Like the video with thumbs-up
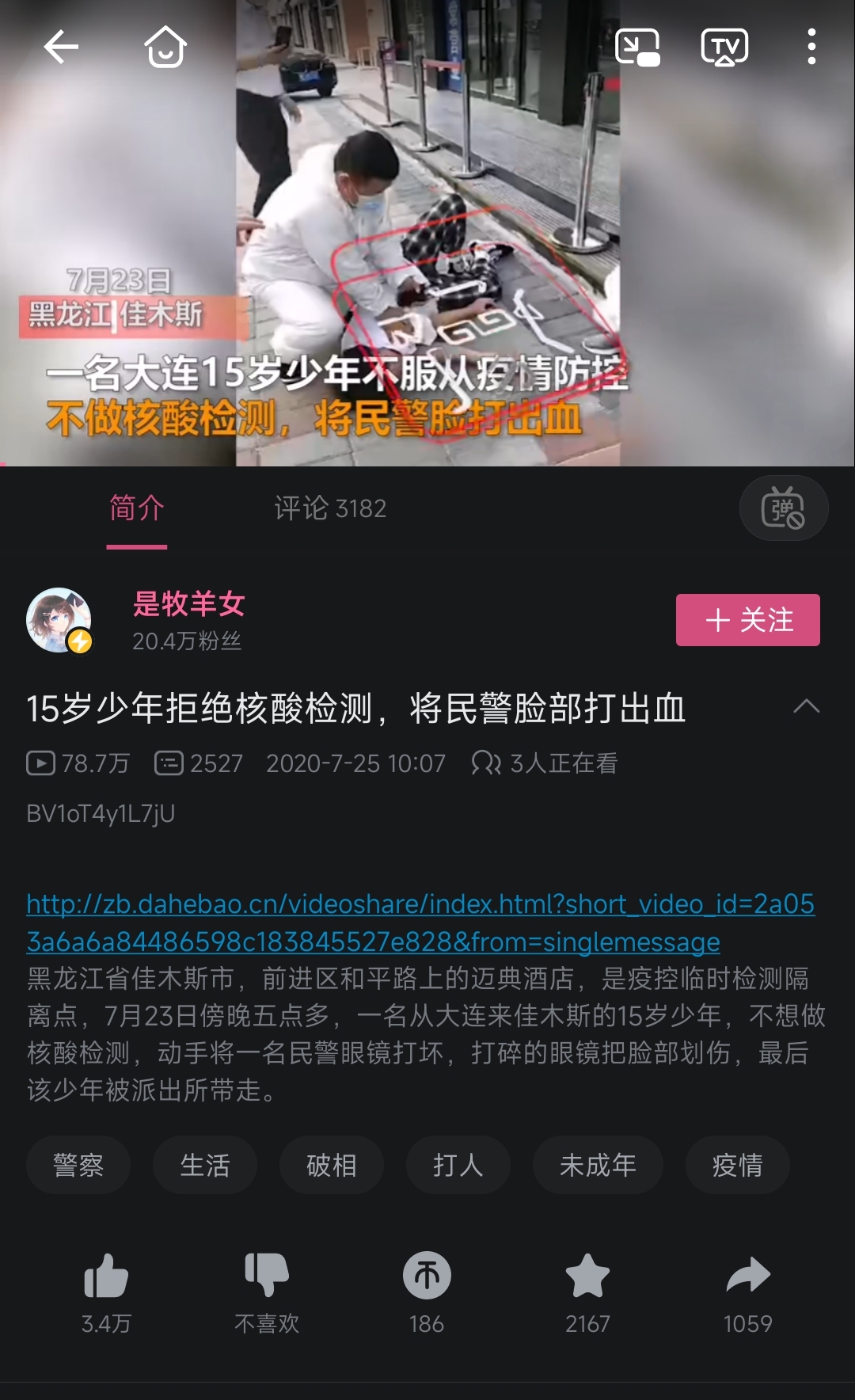Image resolution: width=855 pixels, height=1400 pixels. point(106,1292)
